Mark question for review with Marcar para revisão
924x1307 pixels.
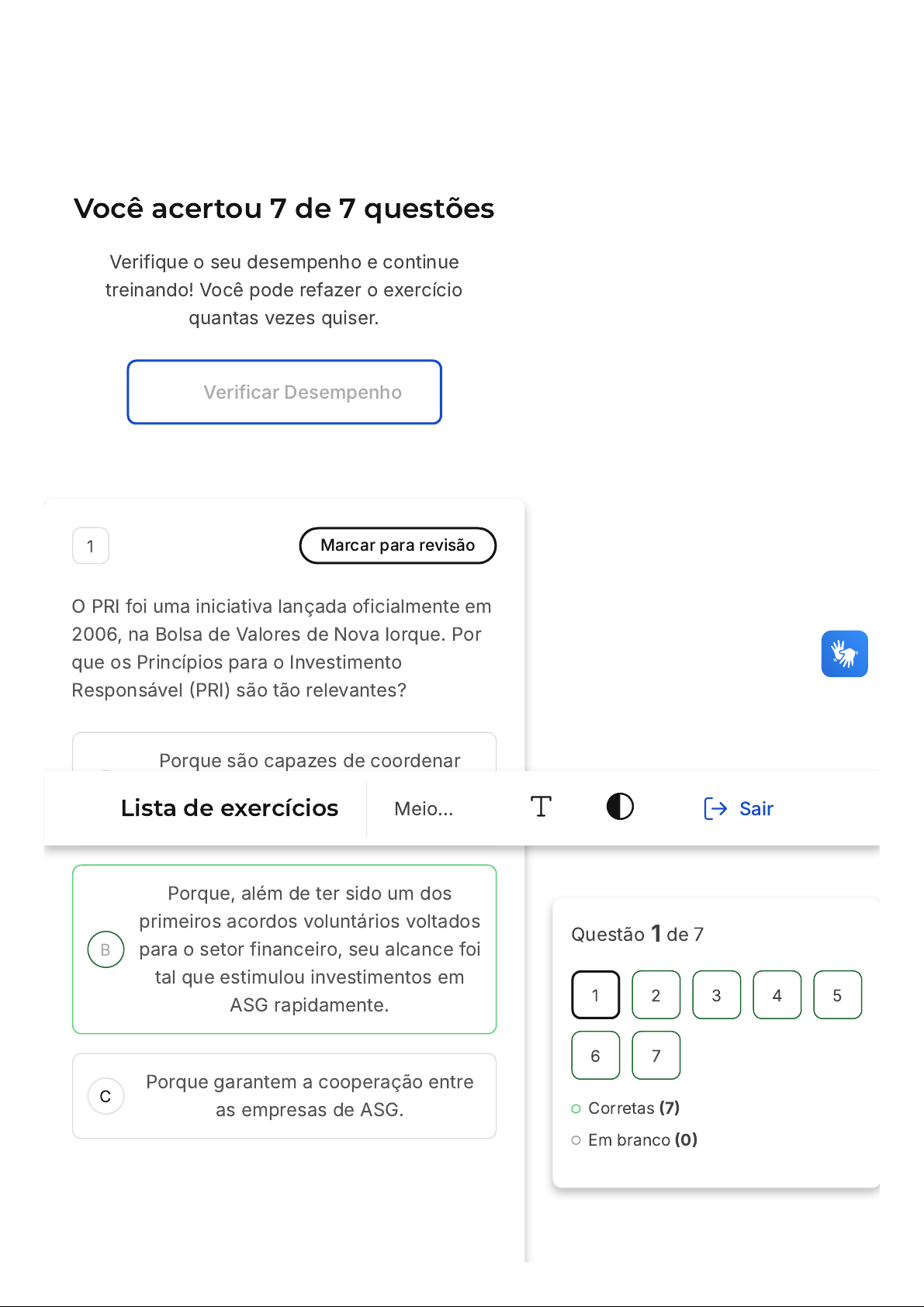point(397,545)
